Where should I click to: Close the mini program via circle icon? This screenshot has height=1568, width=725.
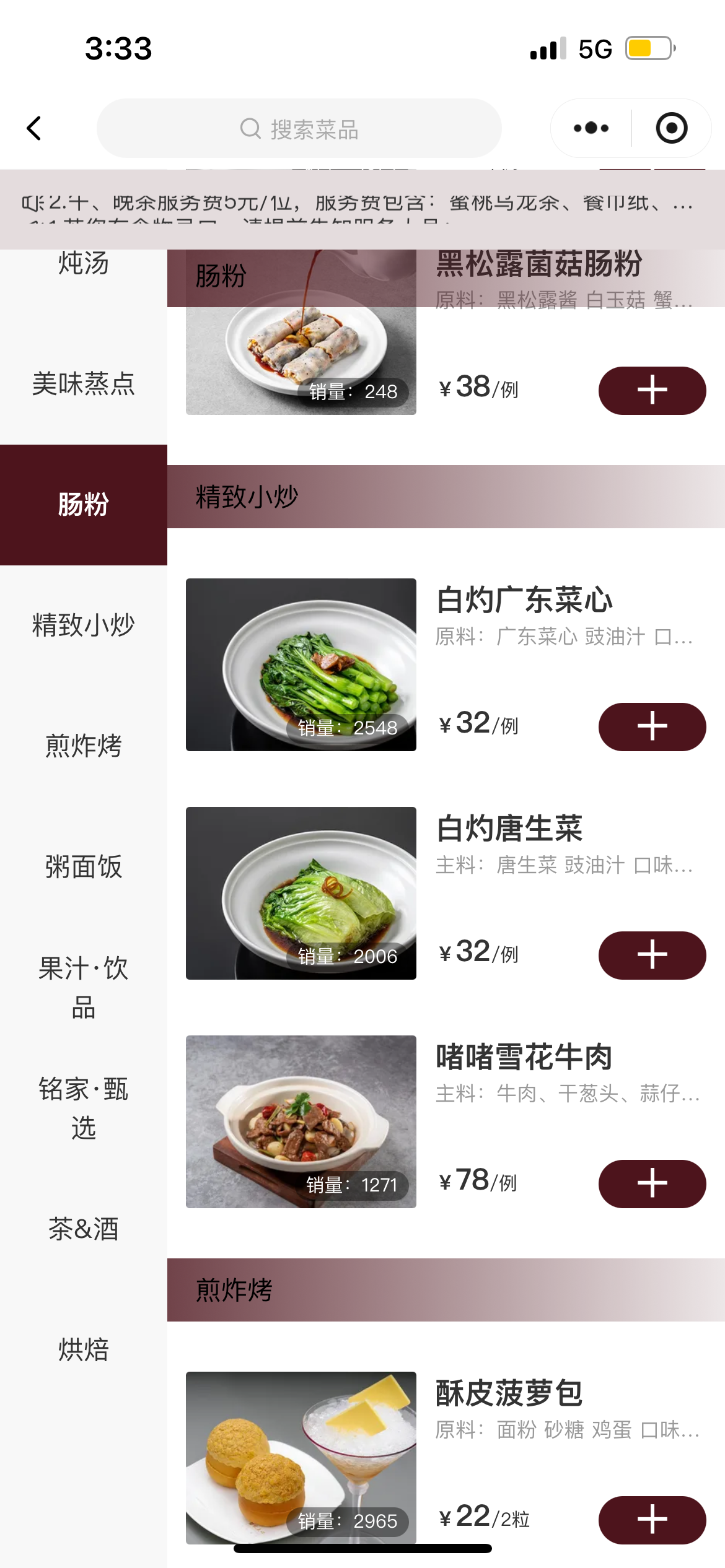pos(671,129)
